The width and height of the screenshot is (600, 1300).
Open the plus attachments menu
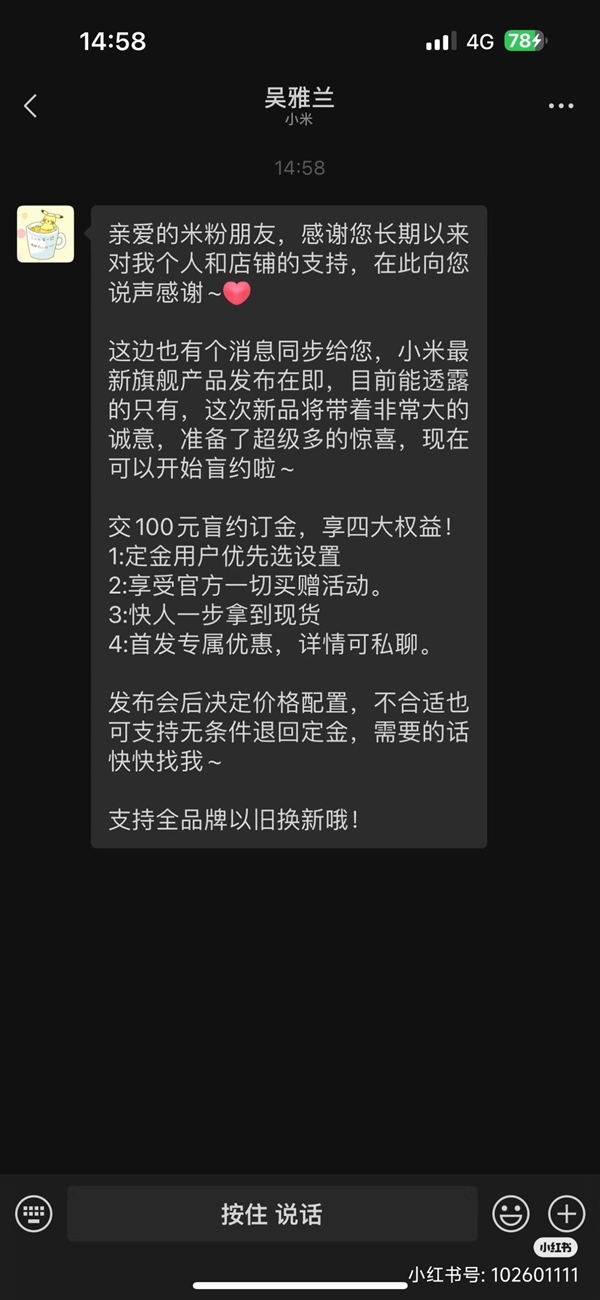click(566, 1214)
